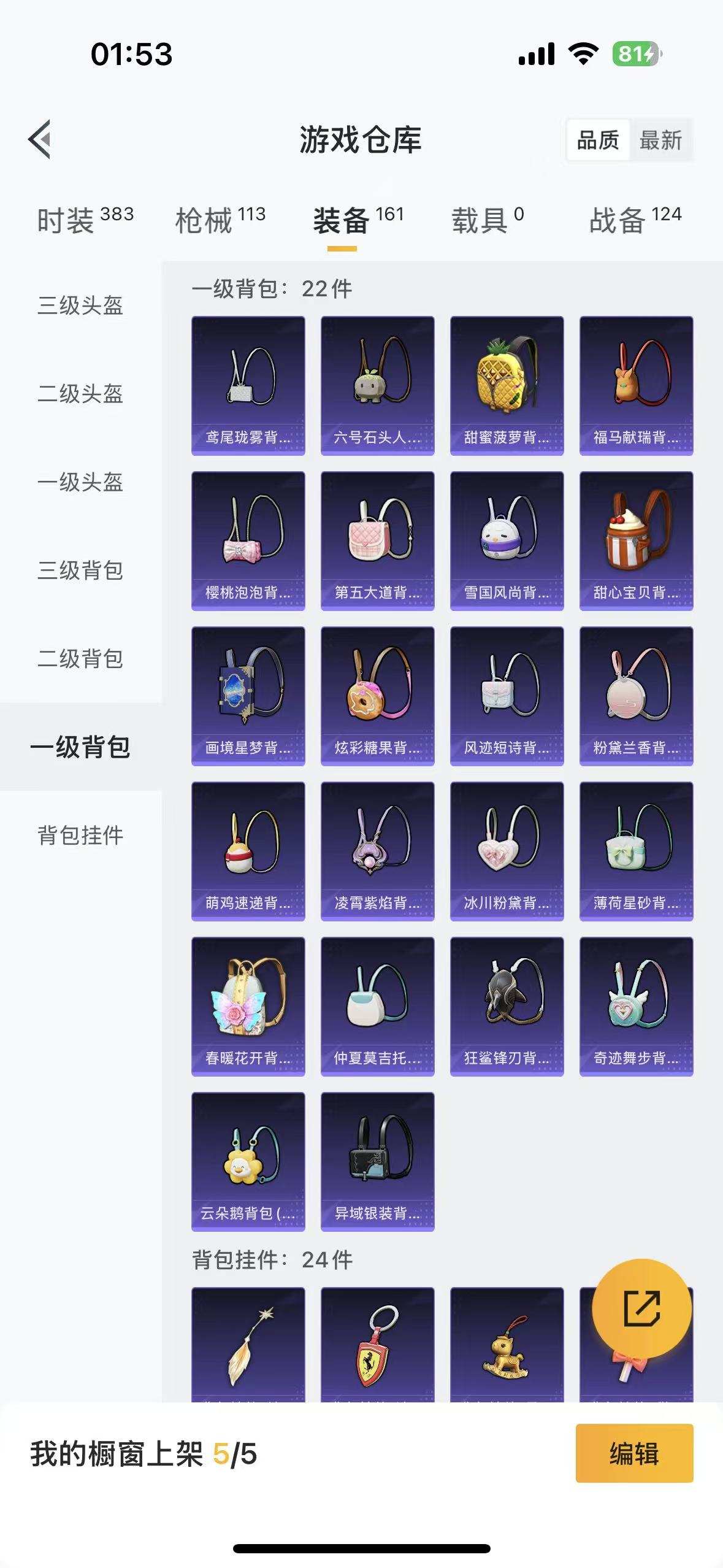723x1568 pixels.
Task: Open the 春暖花开 backpack item
Action: [x=248, y=1006]
